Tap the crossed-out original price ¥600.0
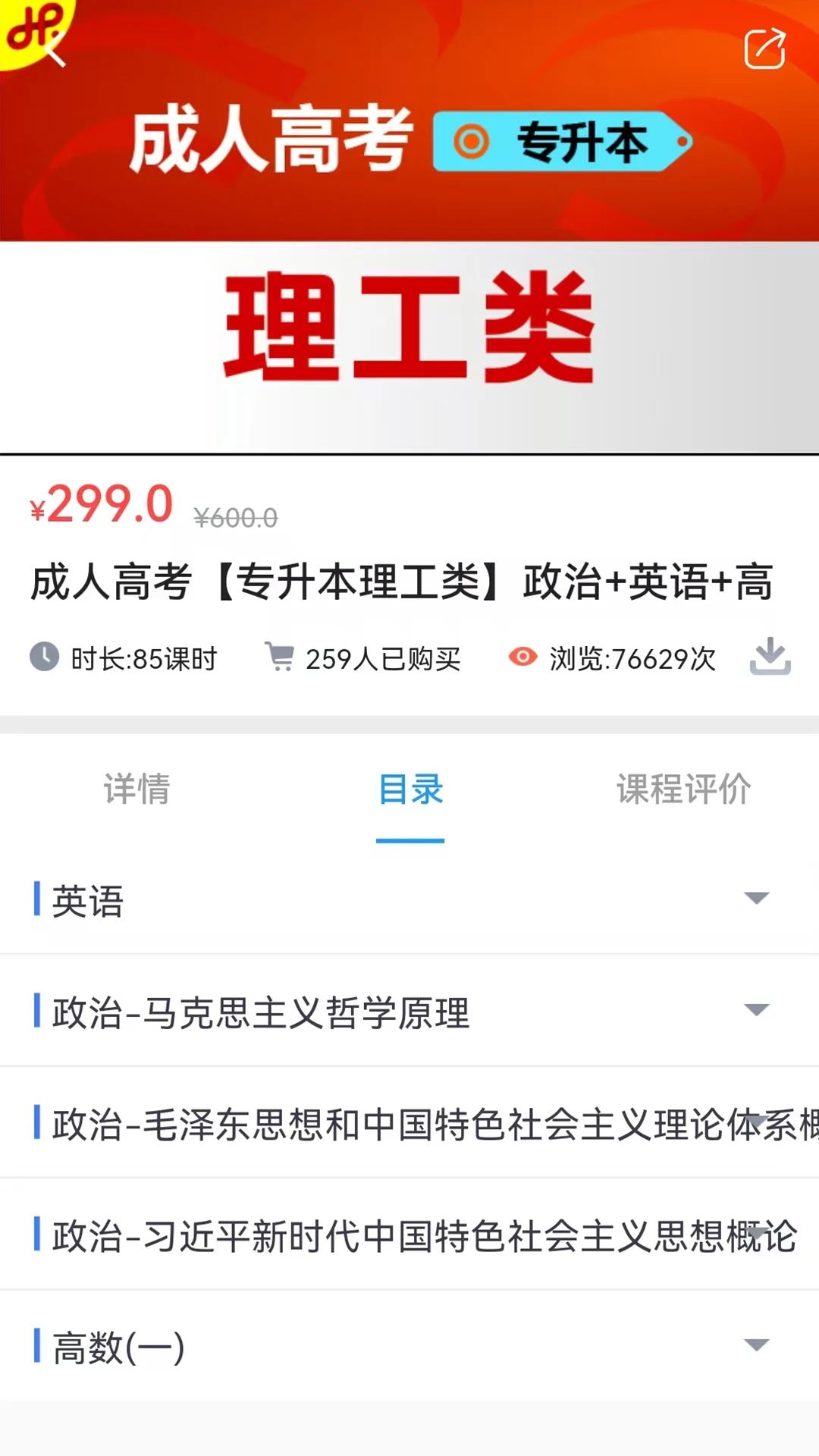The height and width of the screenshot is (1456, 819). tap(237, 516)
